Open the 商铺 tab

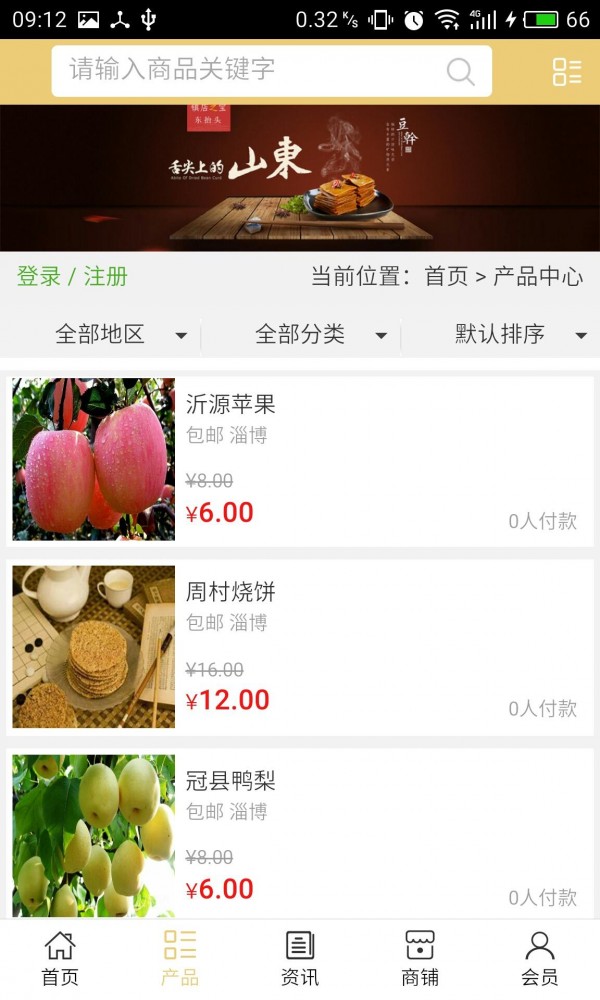point(420,958)
